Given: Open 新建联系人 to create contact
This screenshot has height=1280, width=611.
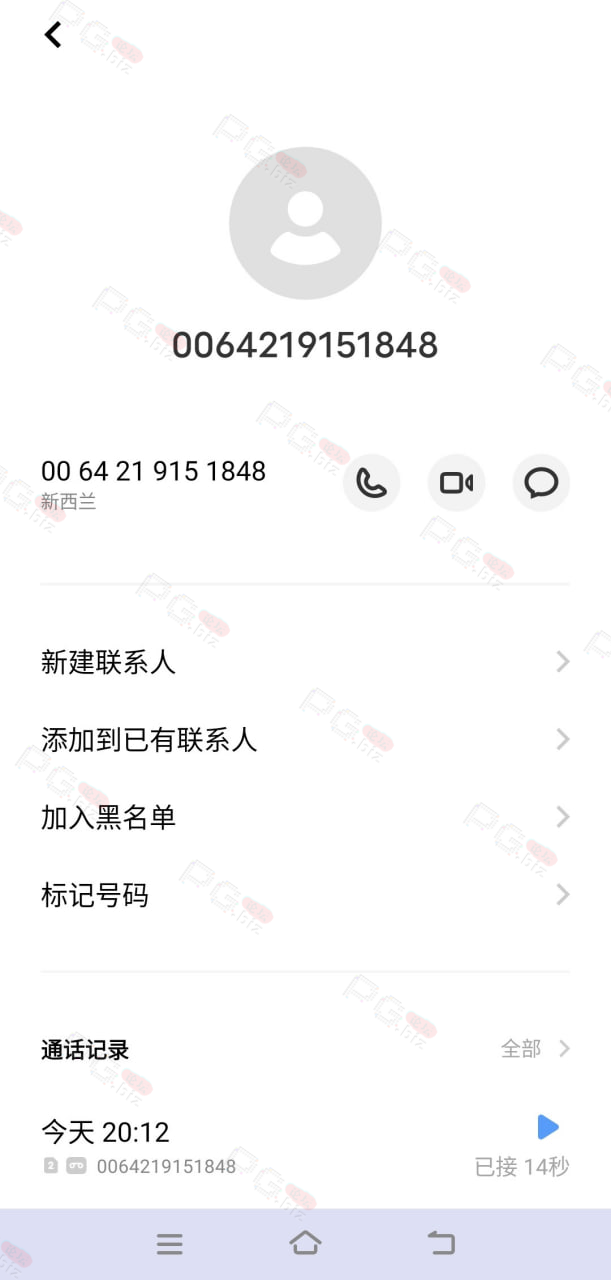Looking at the screenshot, I should tap(305, 662).
